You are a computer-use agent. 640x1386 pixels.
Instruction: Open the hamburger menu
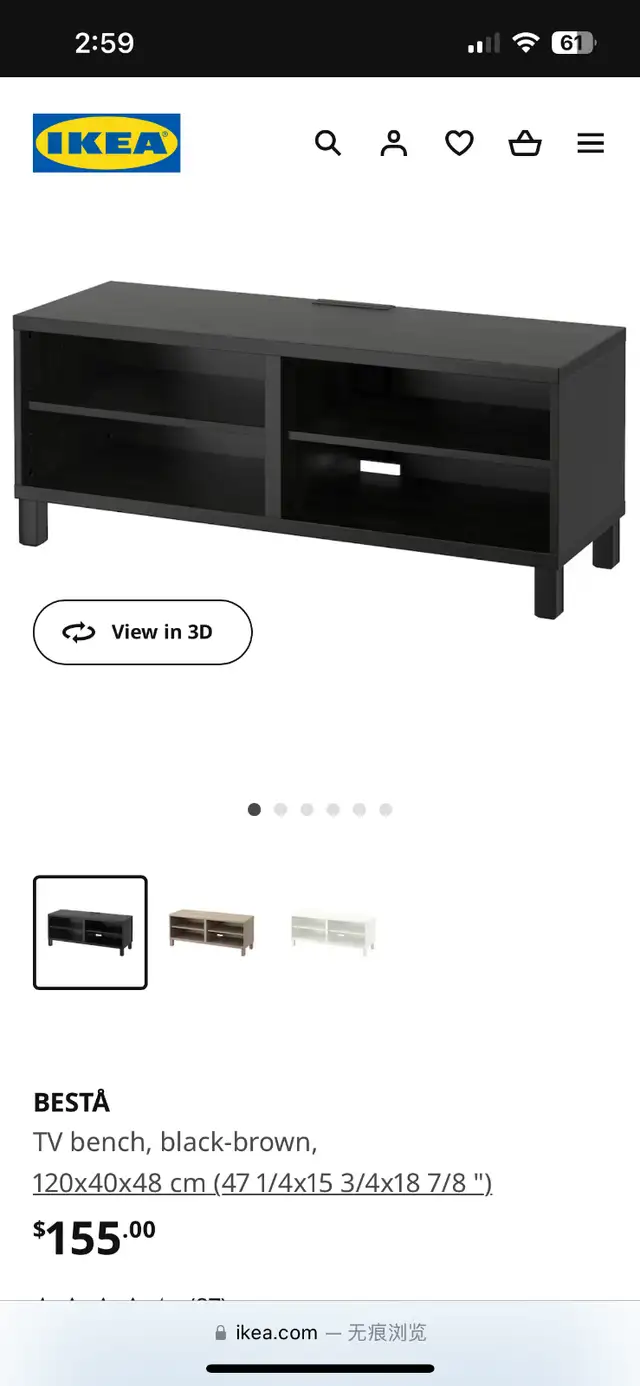[591, 143]
